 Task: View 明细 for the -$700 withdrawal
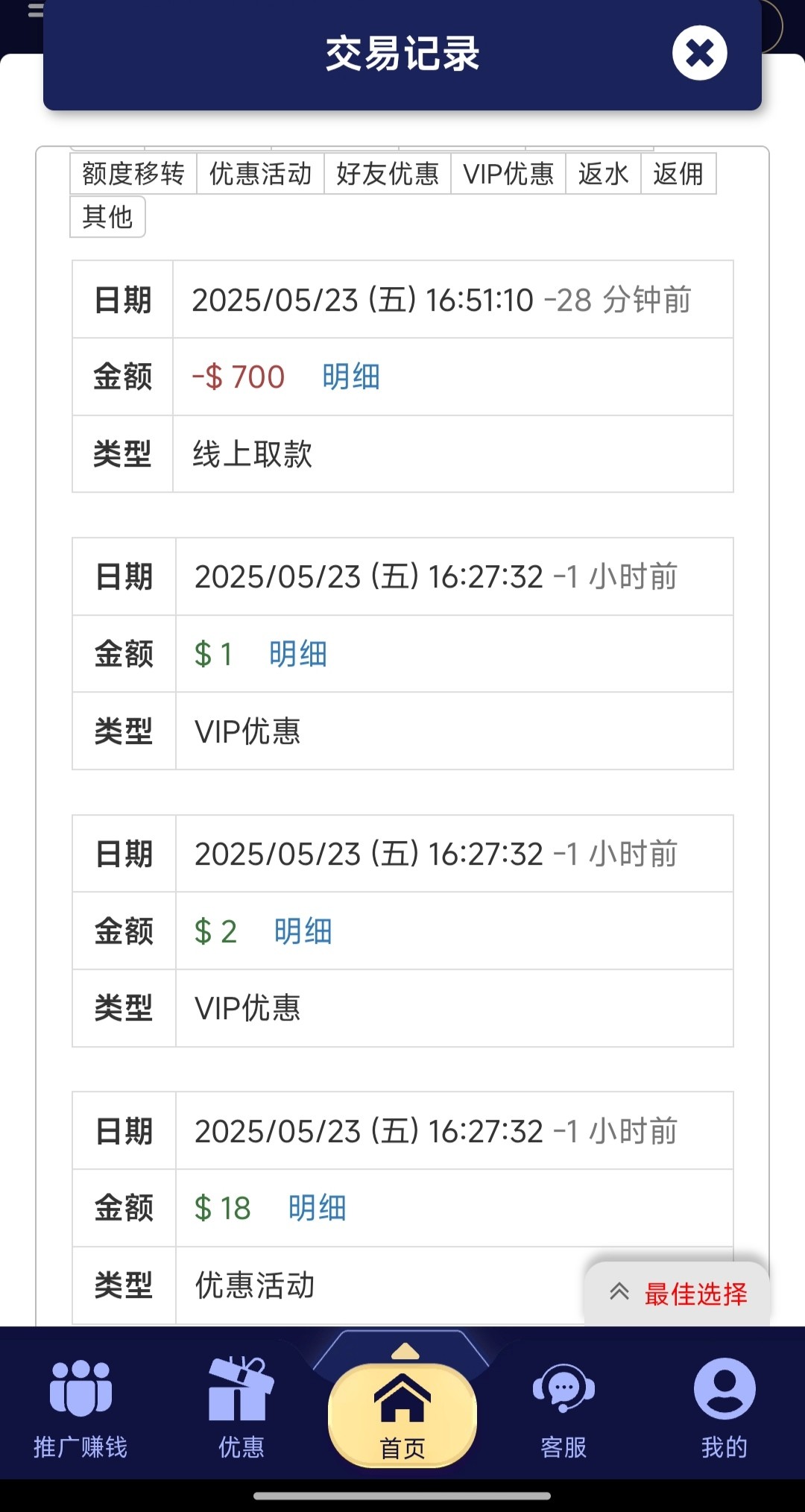pyautogui.click(x=351, y=377)
